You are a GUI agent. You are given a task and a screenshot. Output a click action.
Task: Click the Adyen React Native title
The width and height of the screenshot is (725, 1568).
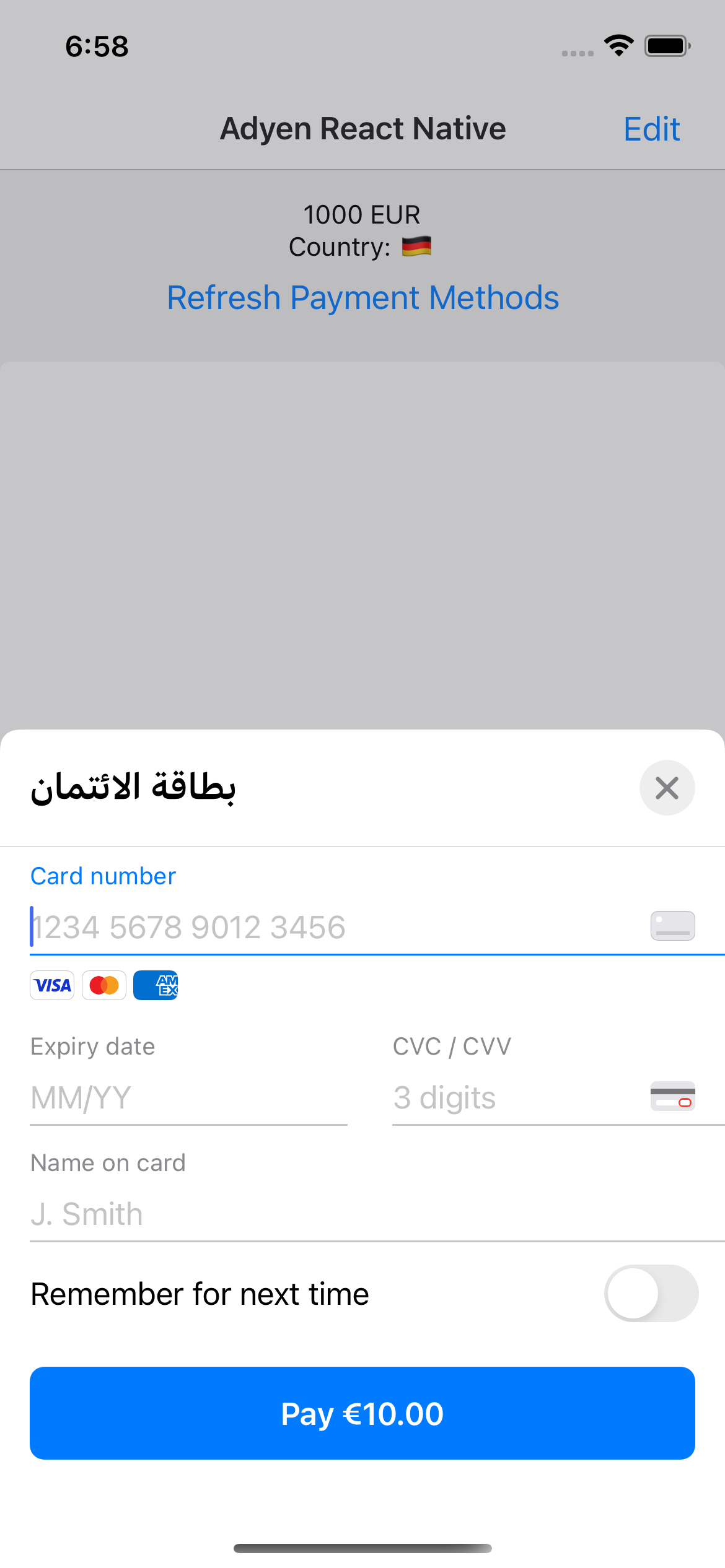[363, 128]
